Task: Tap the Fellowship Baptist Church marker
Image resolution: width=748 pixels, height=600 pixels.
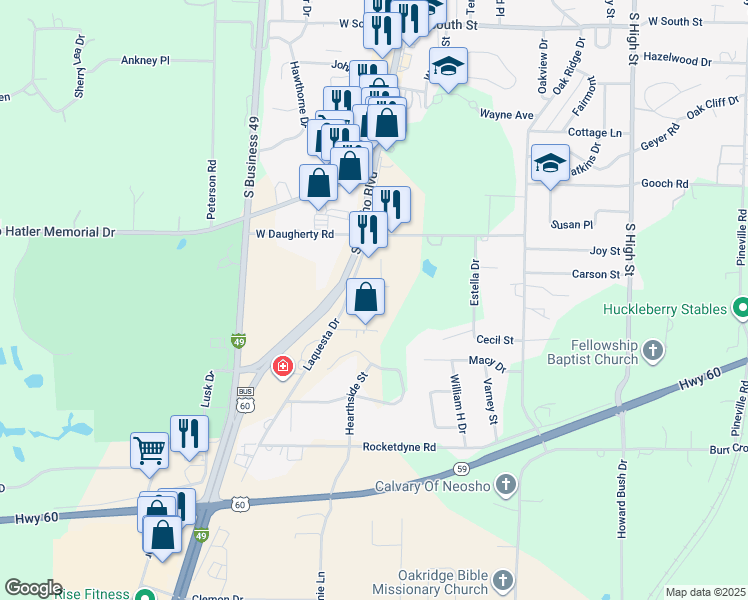Action: coord(653,350)
